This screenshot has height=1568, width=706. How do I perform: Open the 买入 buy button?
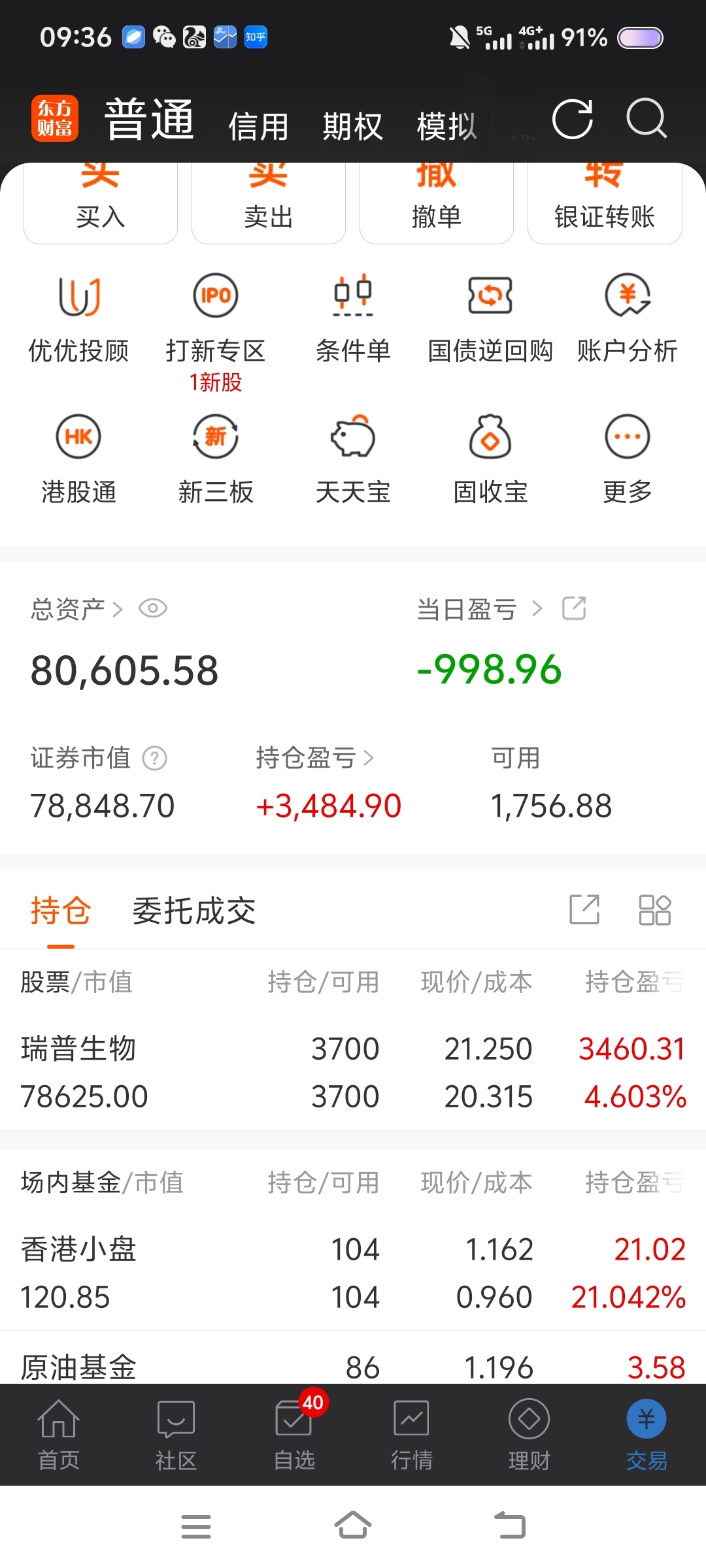(x=101, y=203)
